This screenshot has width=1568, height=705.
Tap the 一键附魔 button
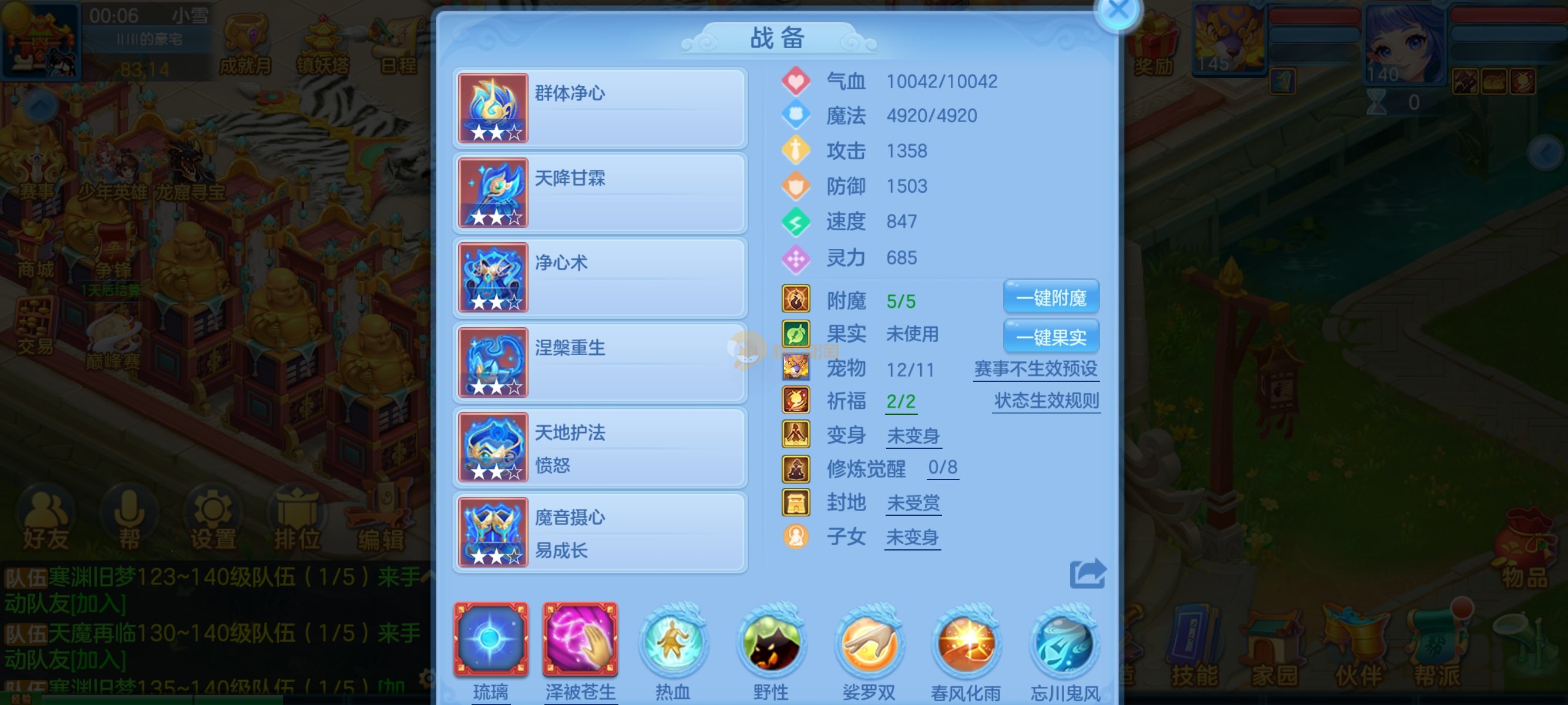[x=1051, y=298]
